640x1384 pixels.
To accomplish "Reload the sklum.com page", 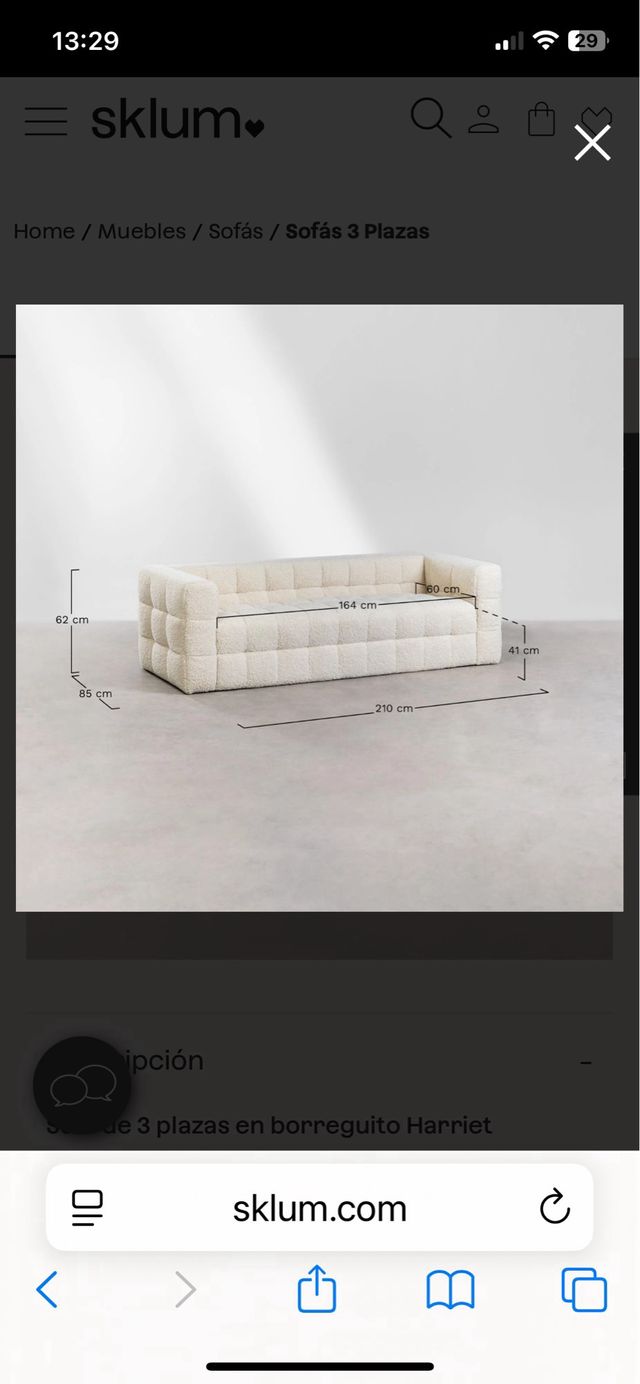I will pyautogui.click(x=554, y=1208).
